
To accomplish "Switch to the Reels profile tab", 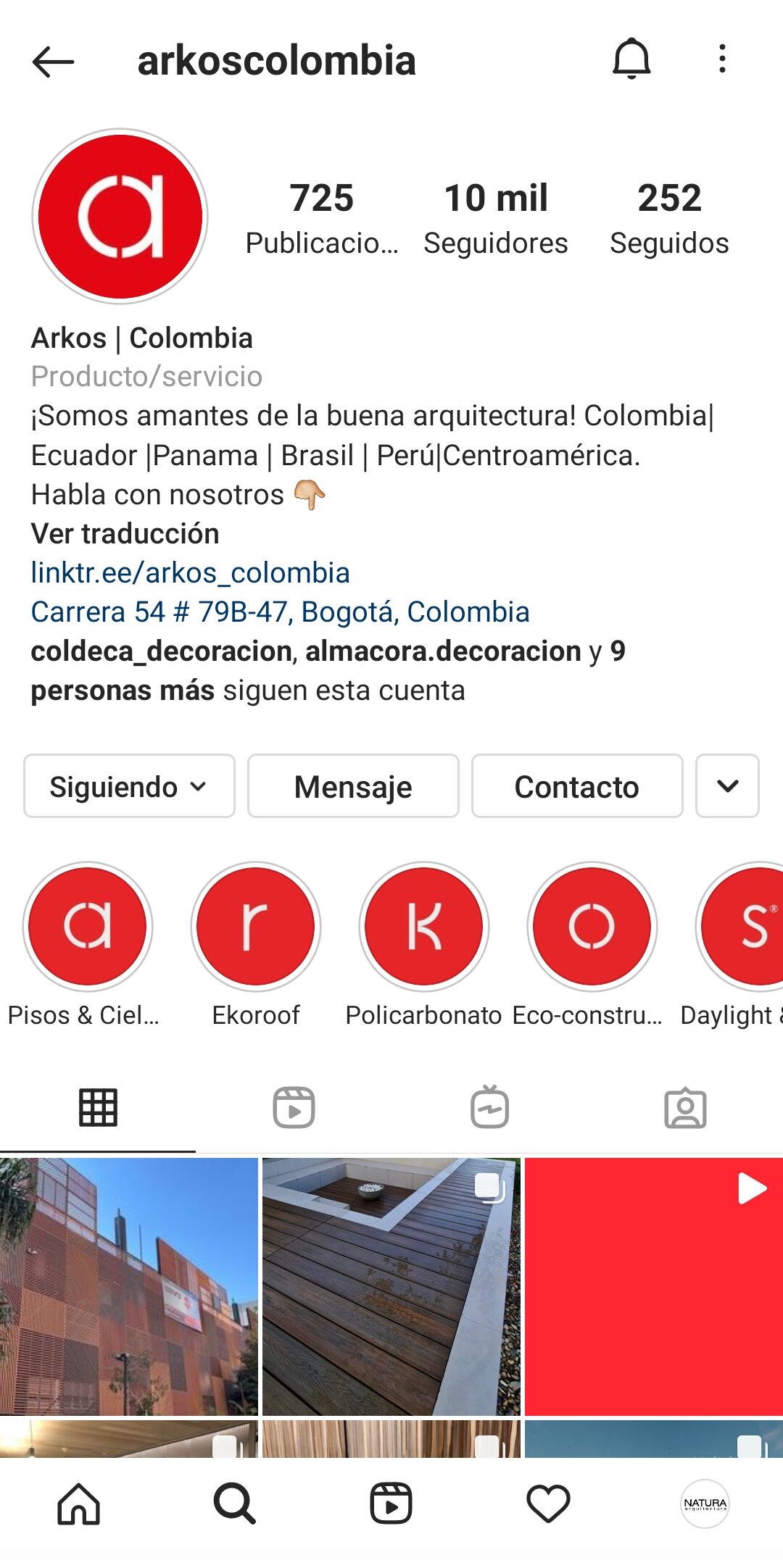I will coord(294,1108).
